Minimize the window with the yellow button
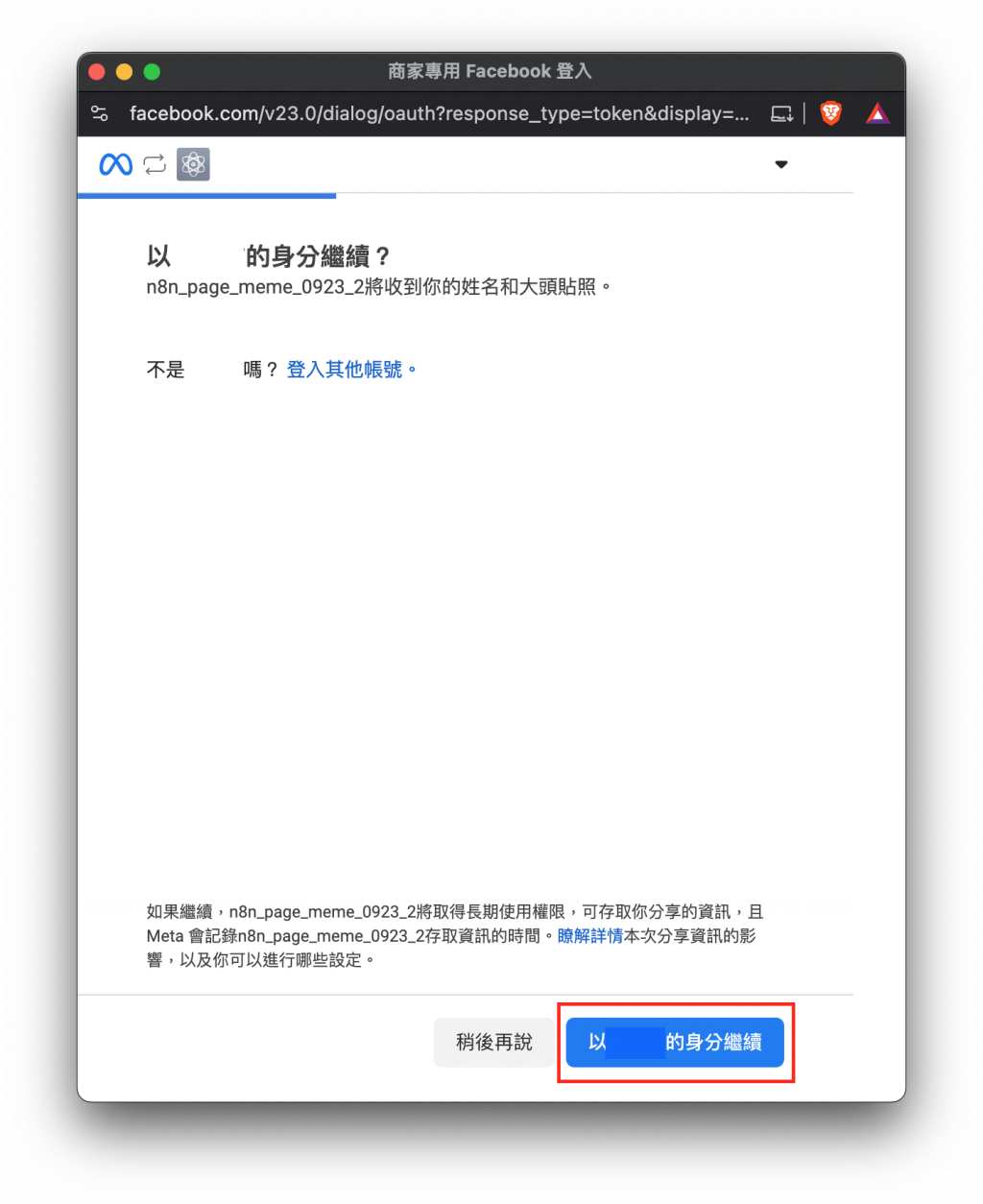This screenshot has height=1204, width=983. tap(124, 72)
